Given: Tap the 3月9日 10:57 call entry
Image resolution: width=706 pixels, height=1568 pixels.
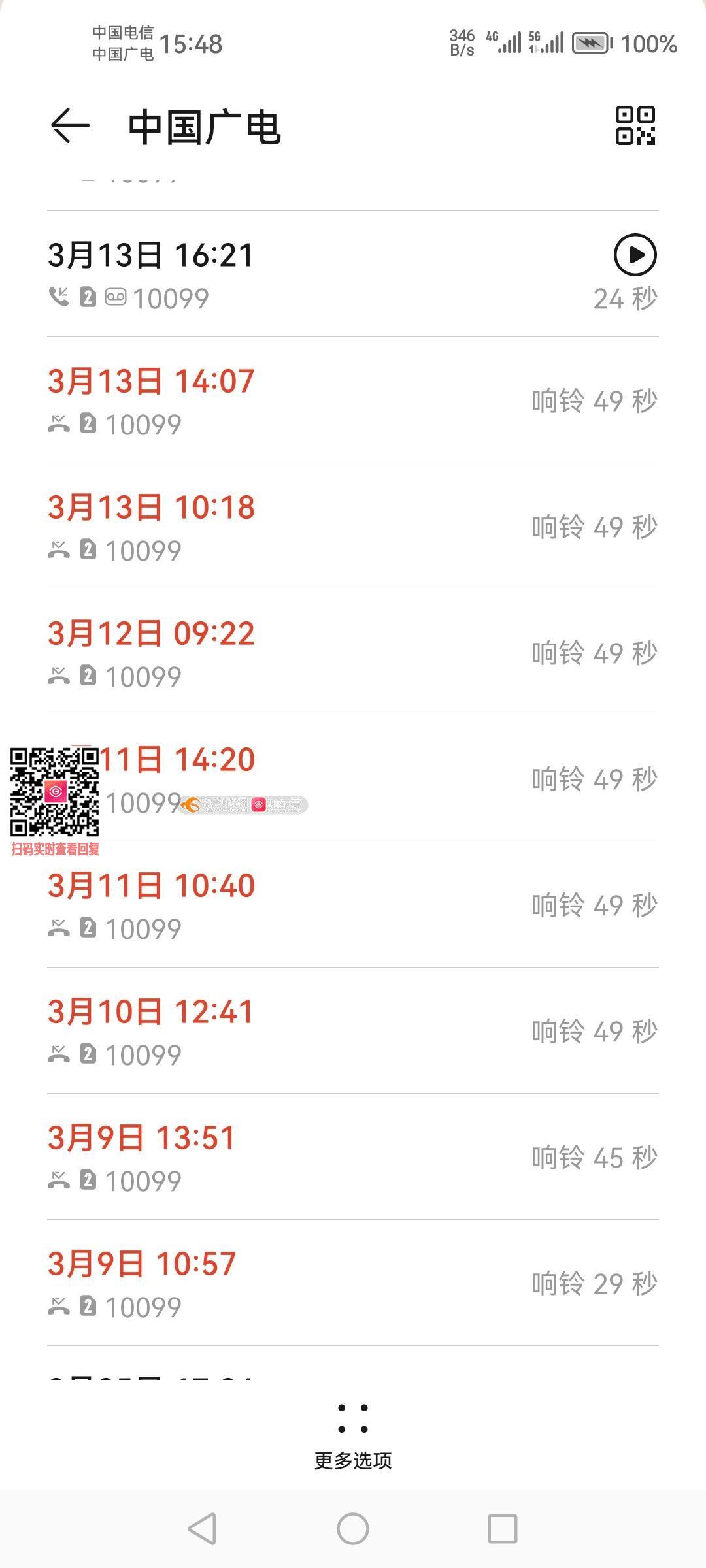Looking at the screenshot, I should click(353, 1283).
